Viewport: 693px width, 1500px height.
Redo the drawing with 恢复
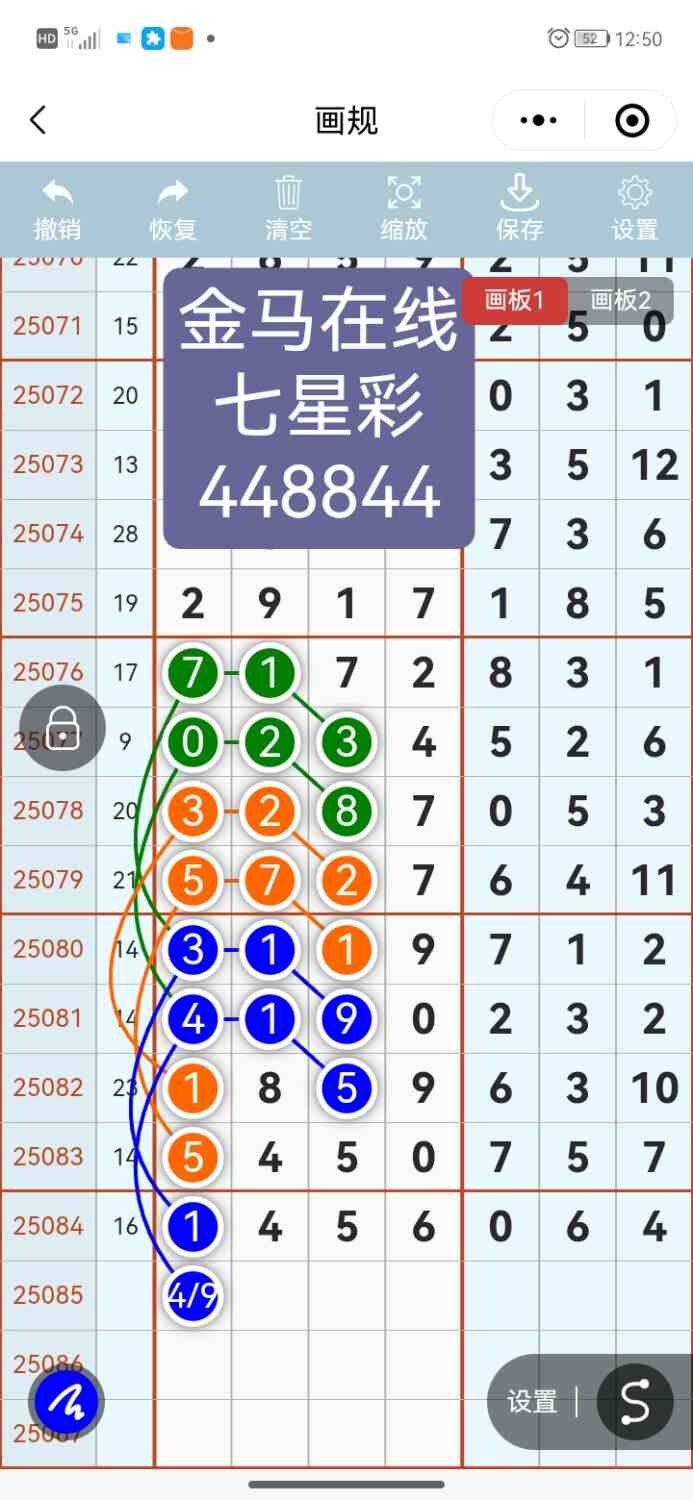pyautogui.click(x=173, y=209)
